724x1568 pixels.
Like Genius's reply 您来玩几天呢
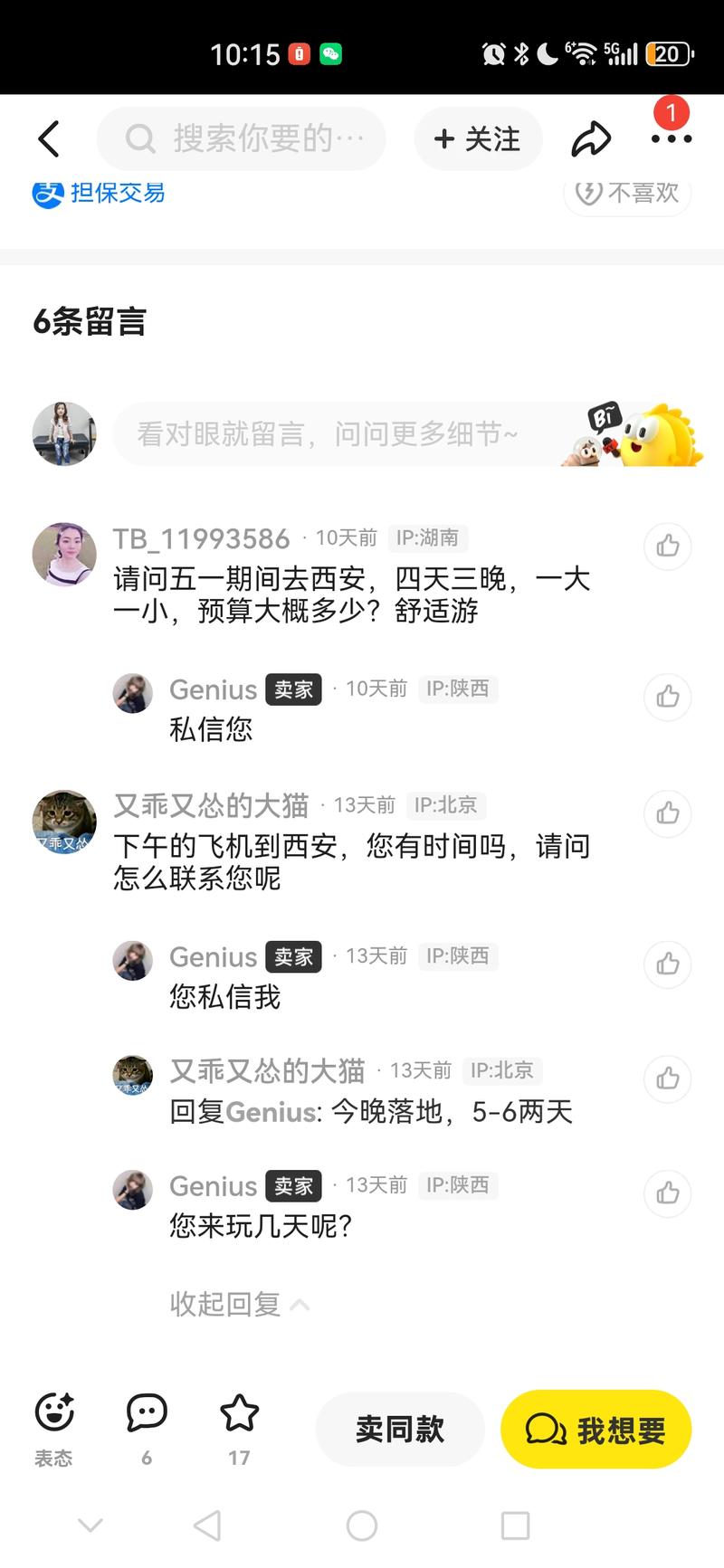pyautogui.click(x=668, y=1193)
